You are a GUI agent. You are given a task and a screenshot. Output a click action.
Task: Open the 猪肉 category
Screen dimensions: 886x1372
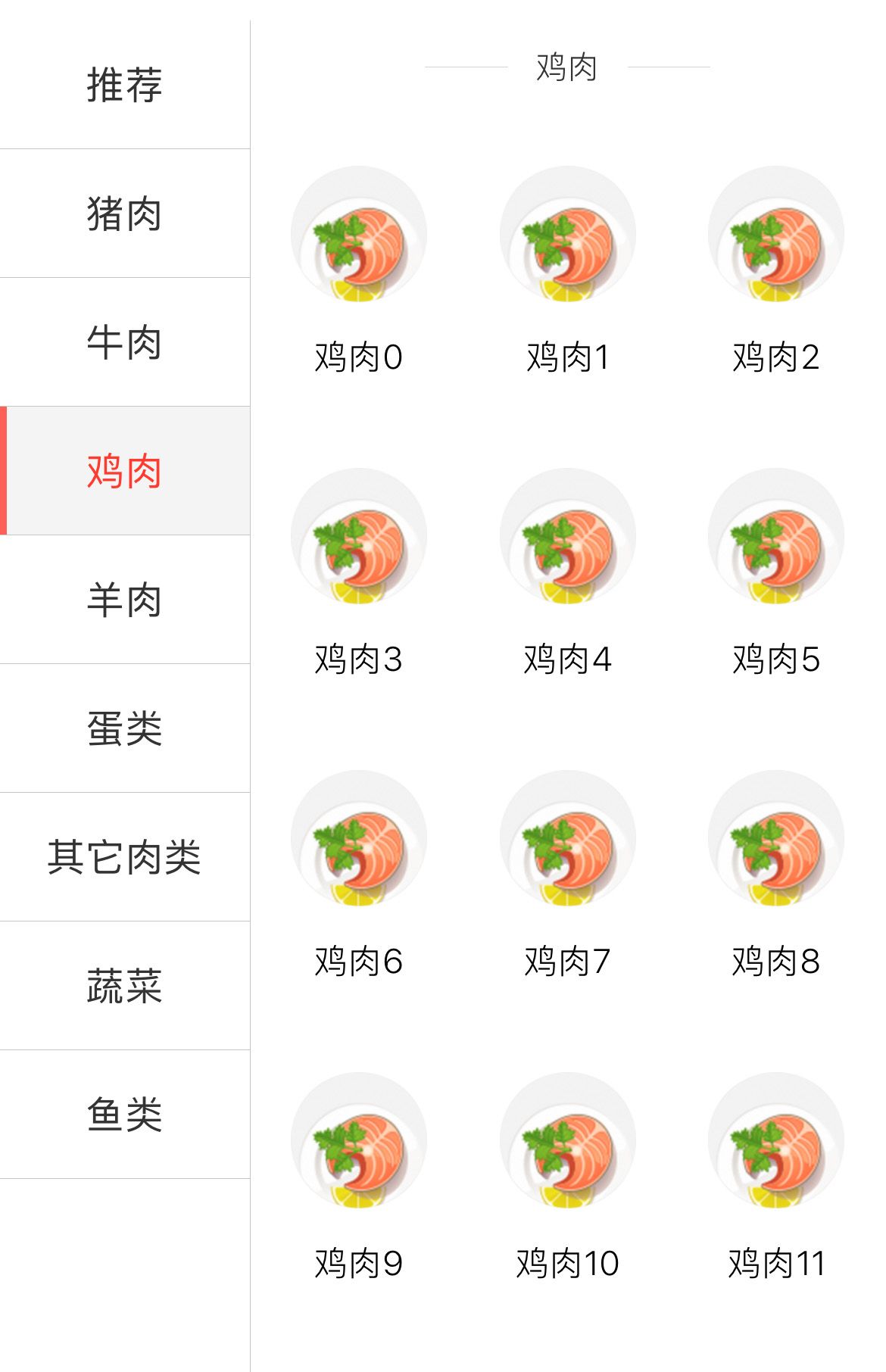[125, 216]
